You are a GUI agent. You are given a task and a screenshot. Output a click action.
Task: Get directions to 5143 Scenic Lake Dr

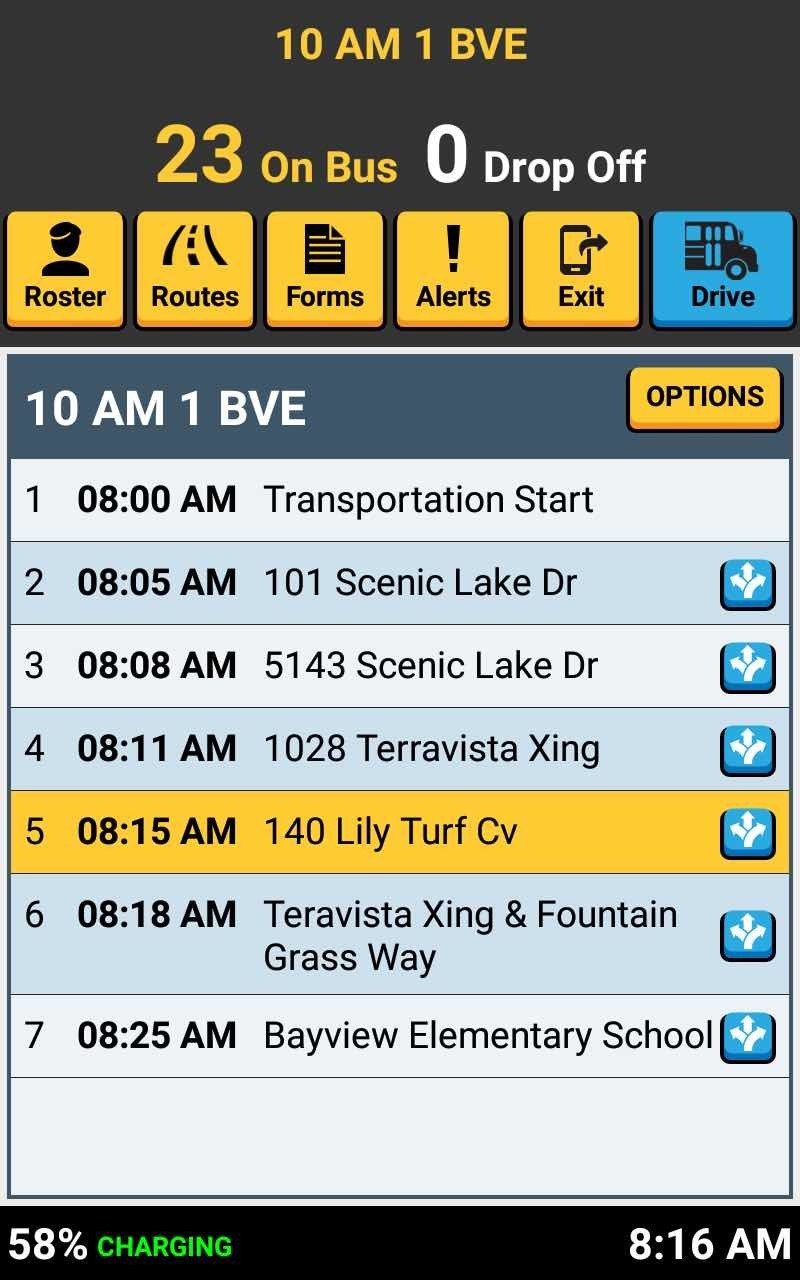(x=747, y=668)
